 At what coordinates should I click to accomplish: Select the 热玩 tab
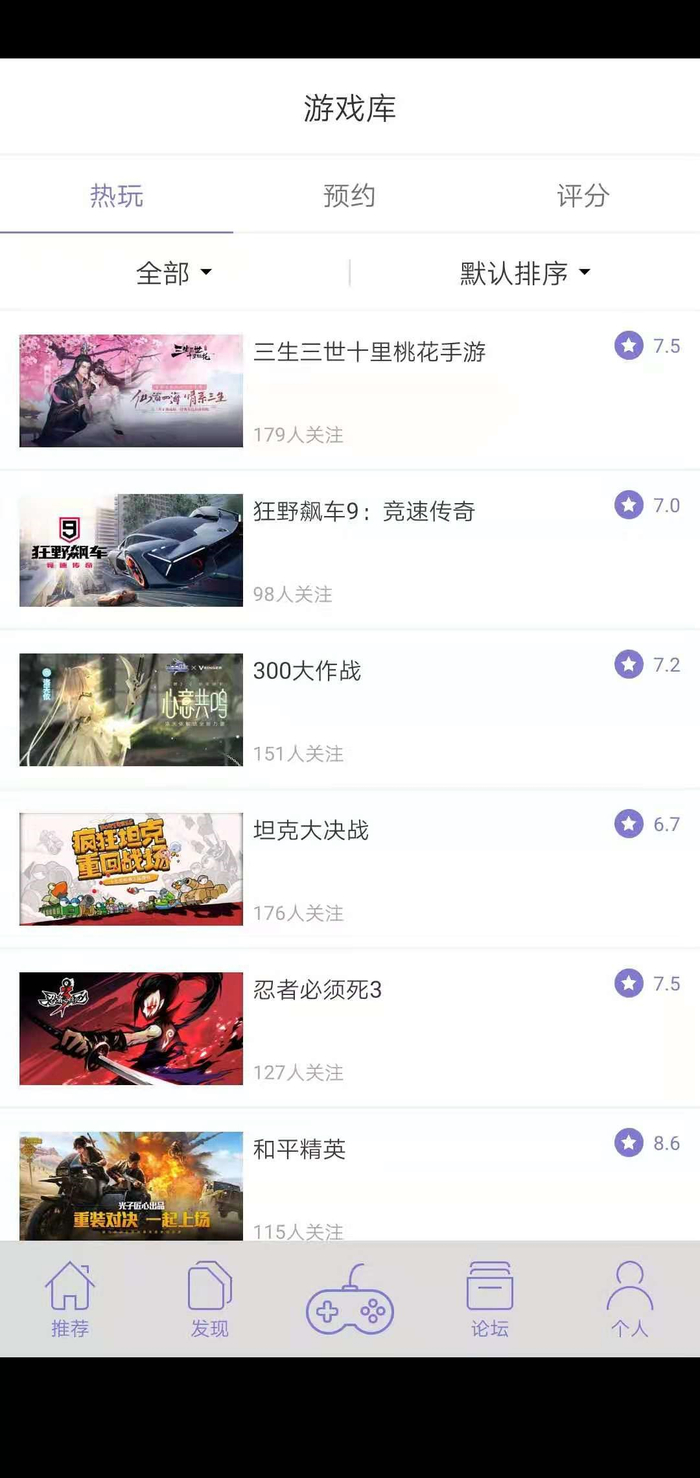(117, 195)
